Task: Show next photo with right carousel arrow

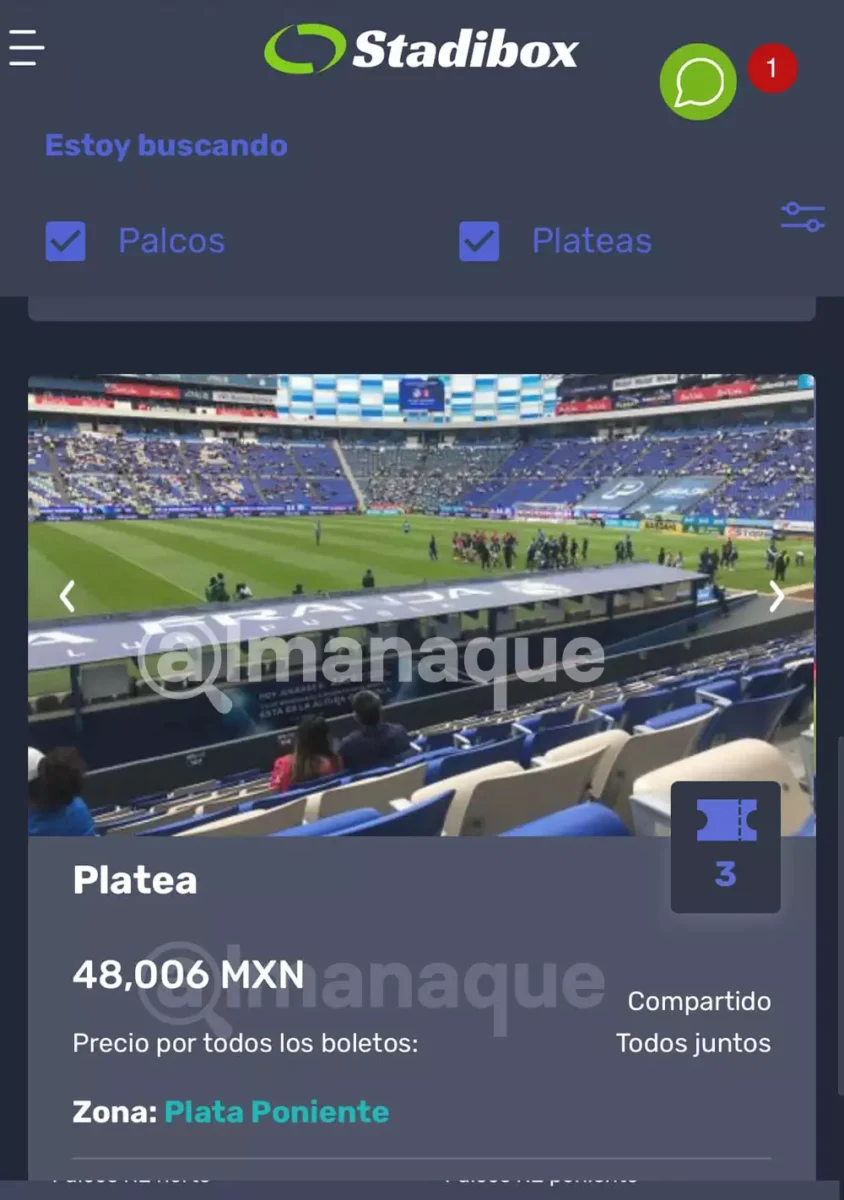Action: (777, 596)
